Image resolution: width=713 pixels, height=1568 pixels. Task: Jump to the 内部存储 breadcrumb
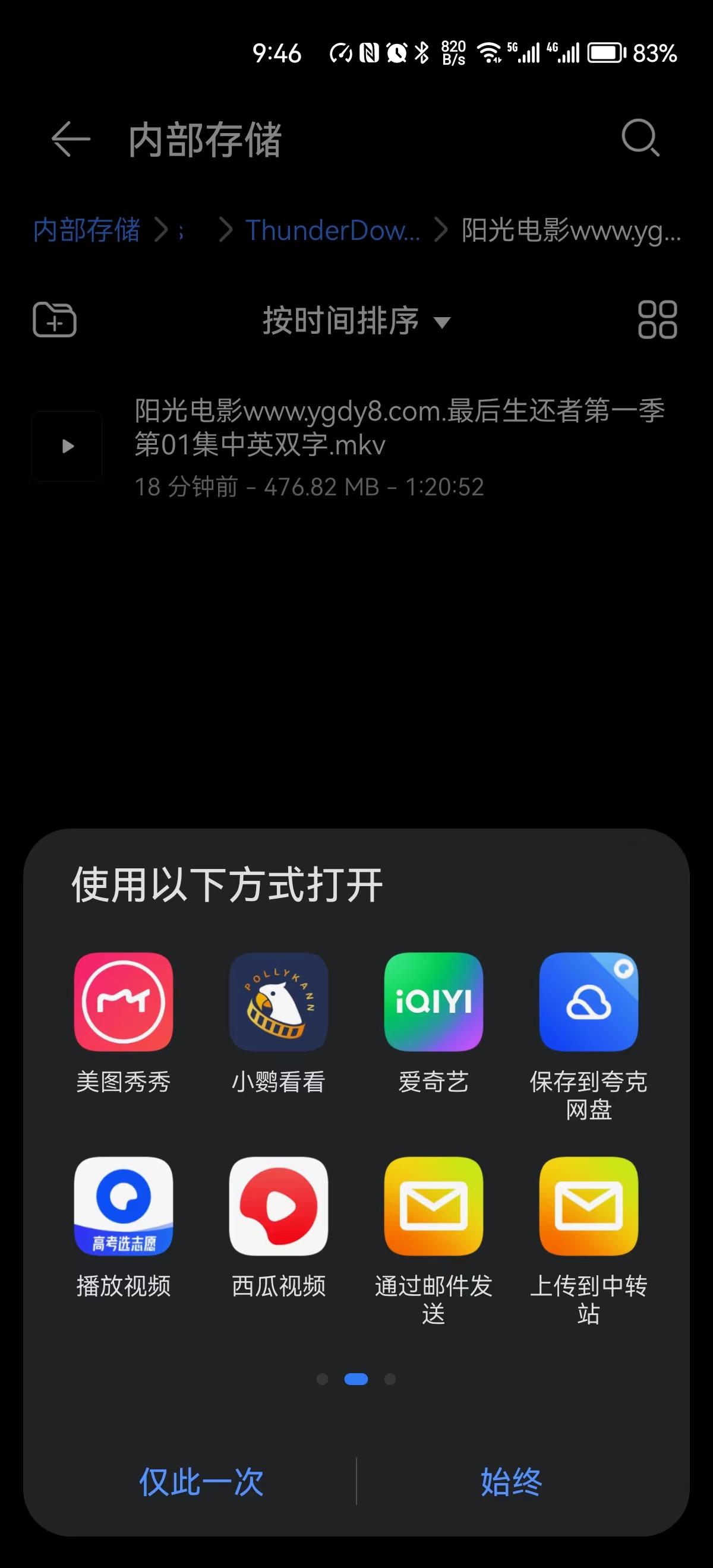[87, 230]
